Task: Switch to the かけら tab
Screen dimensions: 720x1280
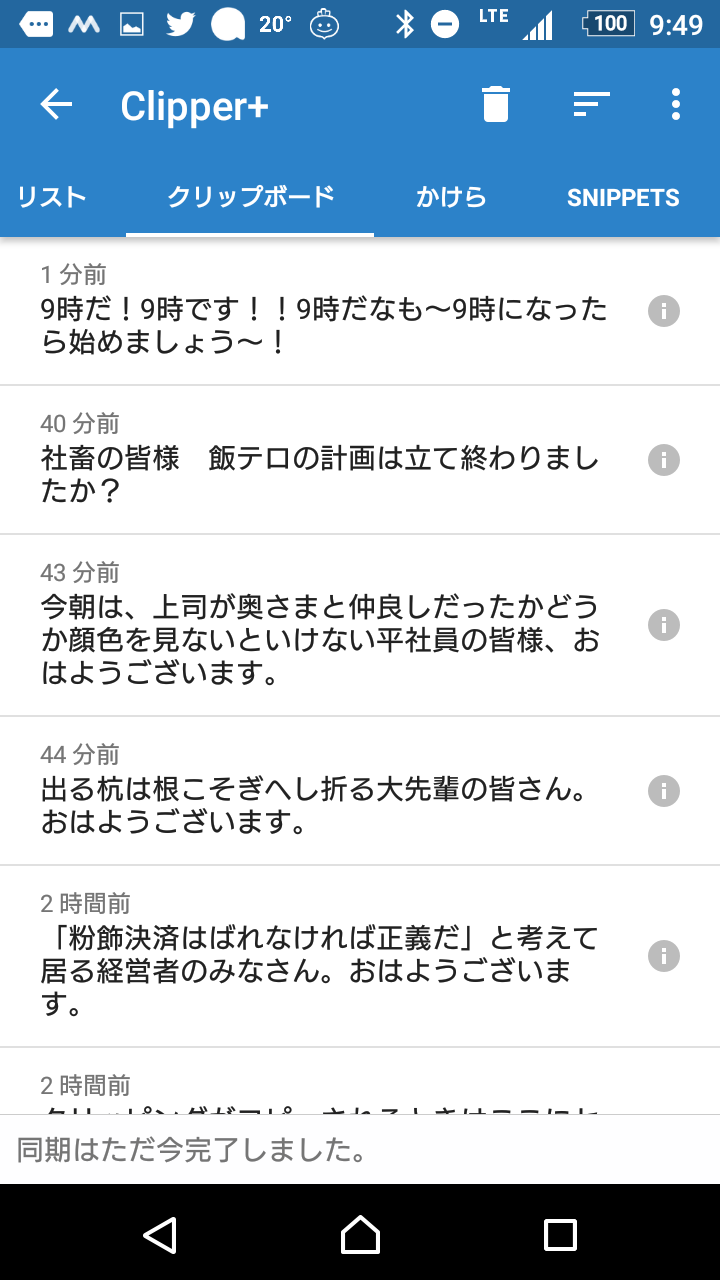Action: [x=451, y=197]
